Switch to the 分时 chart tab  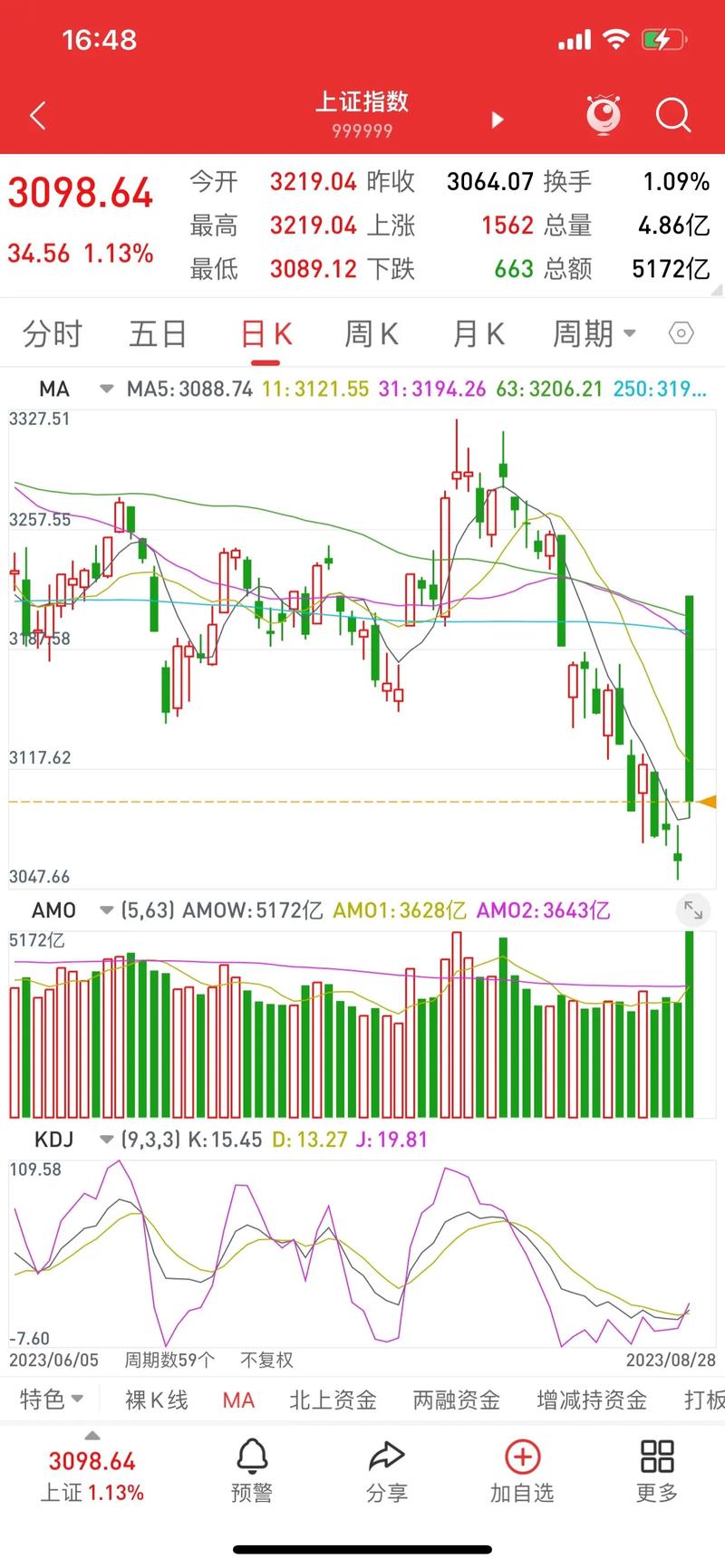pyautogui.click(x=53, y=334)
